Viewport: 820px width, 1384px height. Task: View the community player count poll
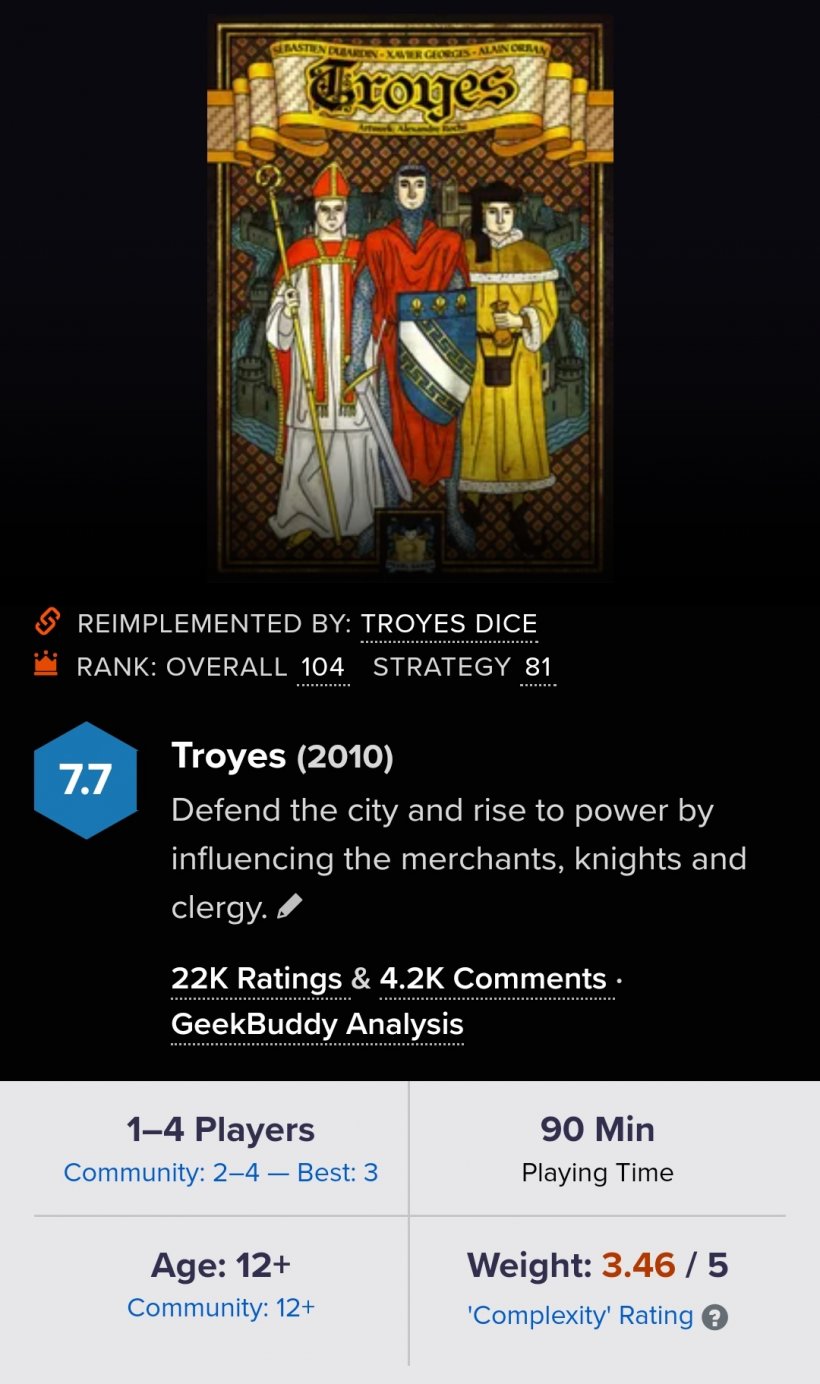pyautogui.click(x=221, y=1173)
